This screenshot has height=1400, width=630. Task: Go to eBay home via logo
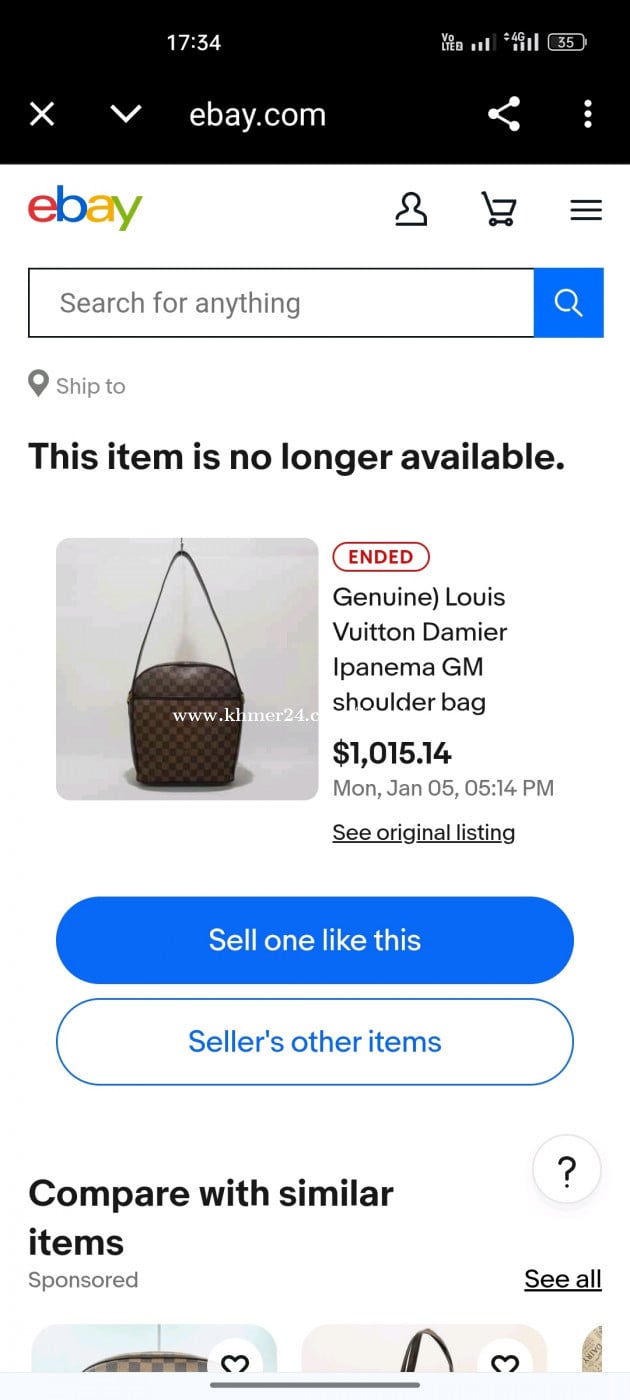coord(85,208)
